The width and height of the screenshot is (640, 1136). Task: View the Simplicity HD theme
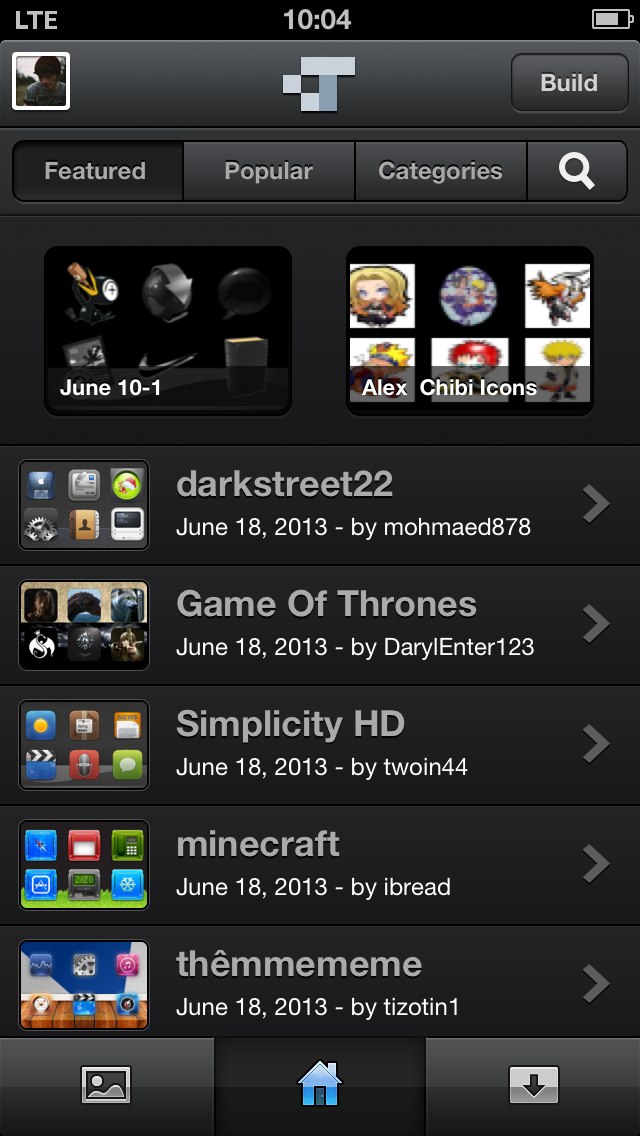[320, 745]
